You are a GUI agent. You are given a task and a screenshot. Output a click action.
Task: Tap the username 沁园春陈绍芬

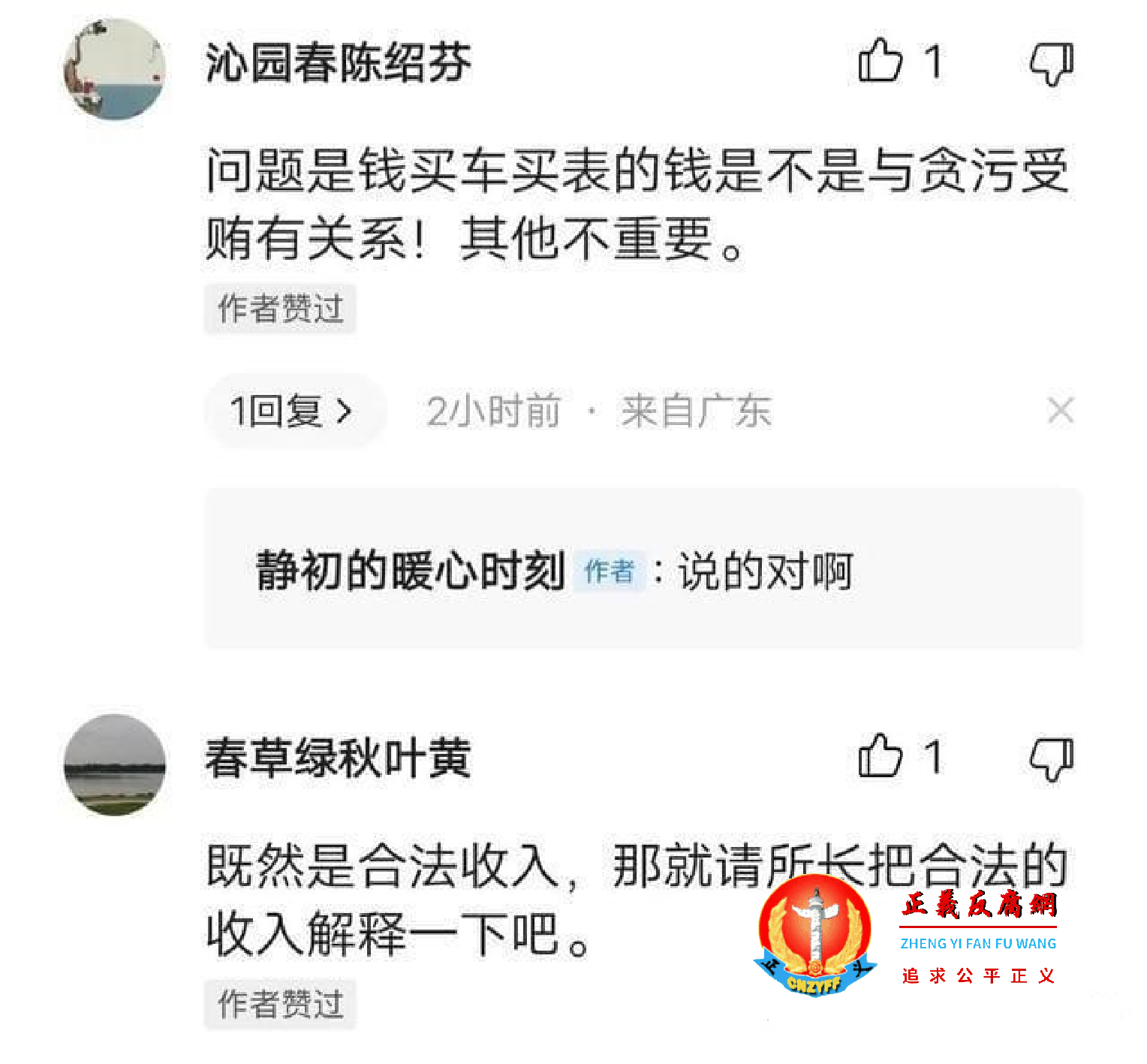coord(338,62)
